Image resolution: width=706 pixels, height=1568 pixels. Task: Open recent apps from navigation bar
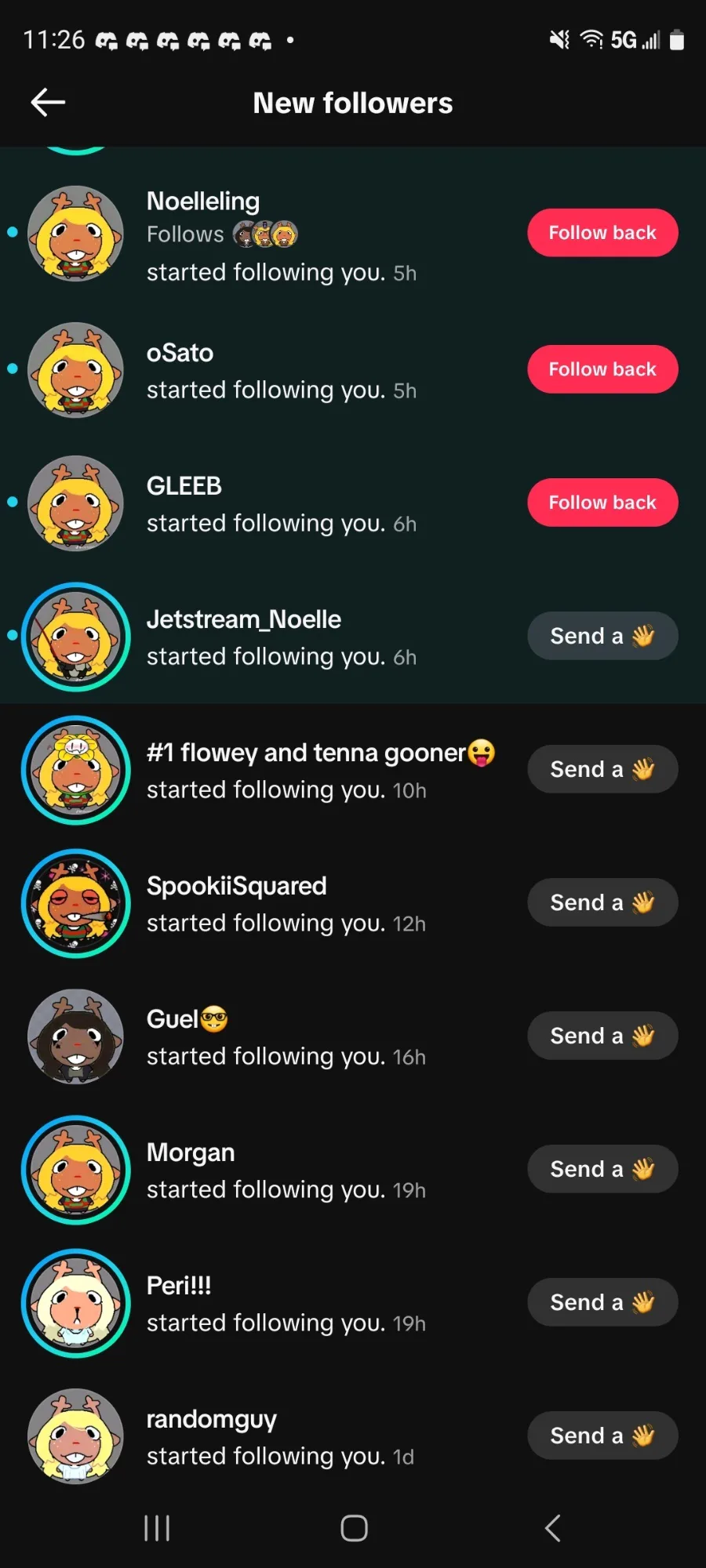pos(157,1527)
